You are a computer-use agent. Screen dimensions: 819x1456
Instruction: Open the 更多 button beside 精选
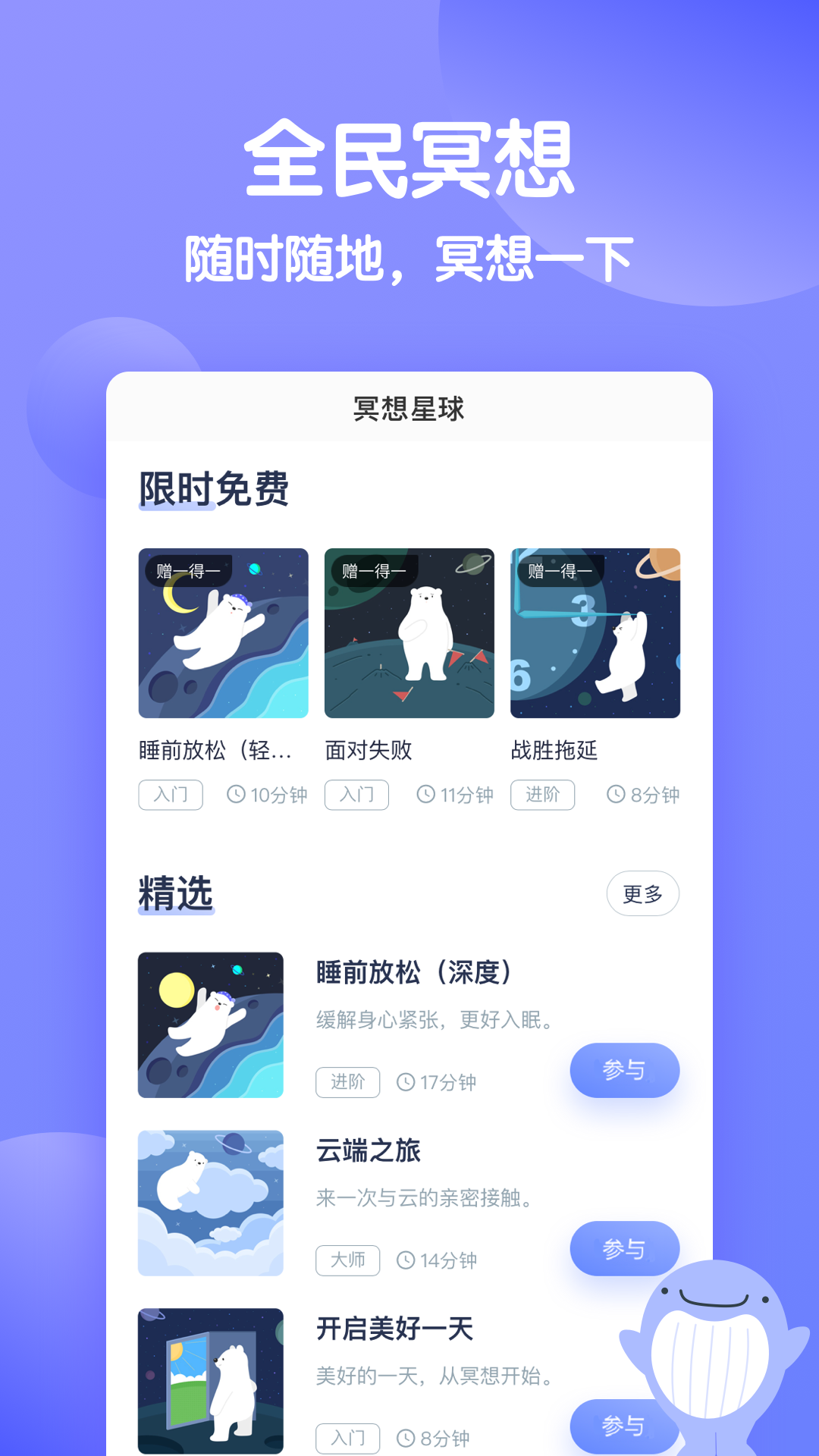pyautogui.click(x=643, y=893)
